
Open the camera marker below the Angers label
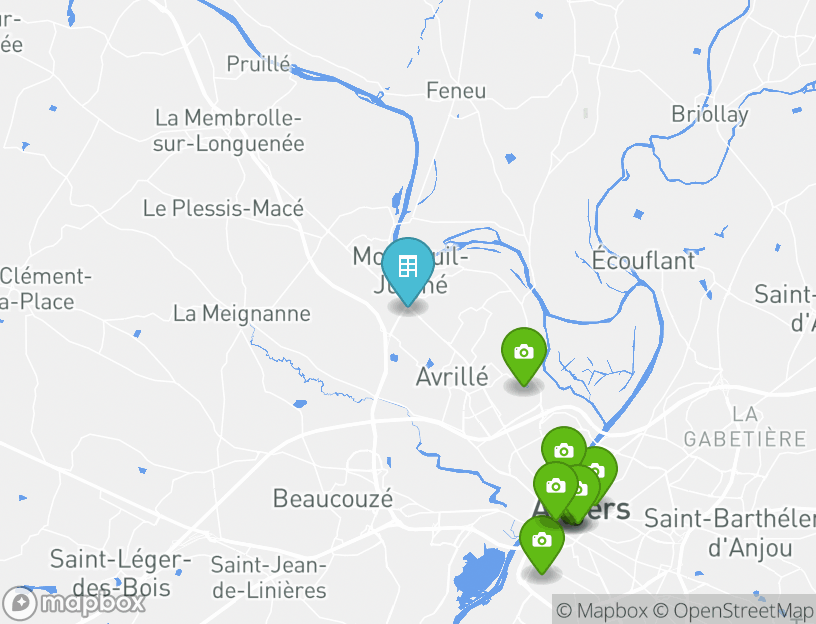541,541
